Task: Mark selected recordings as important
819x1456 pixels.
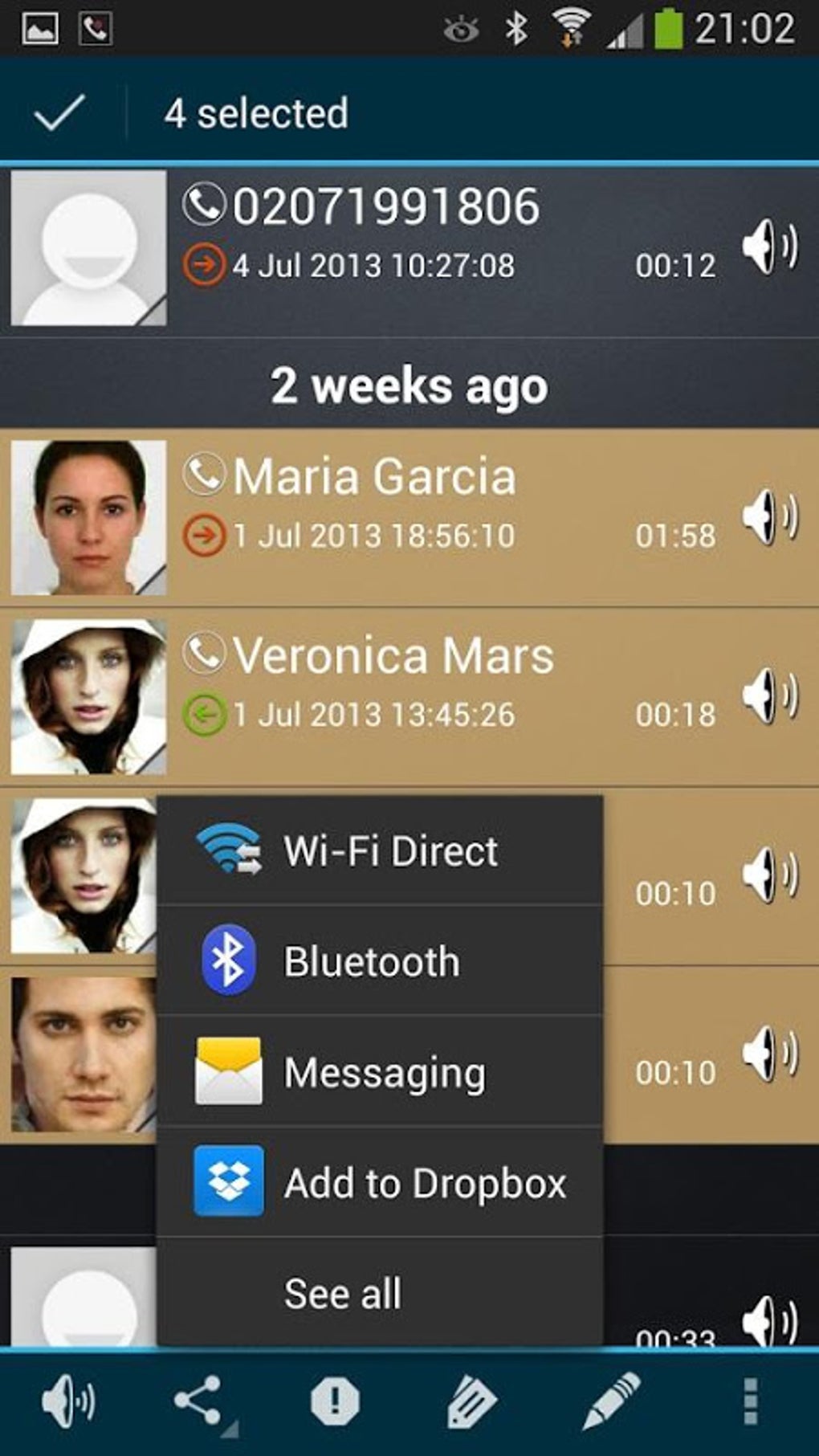Action: tap(335, 1402)
